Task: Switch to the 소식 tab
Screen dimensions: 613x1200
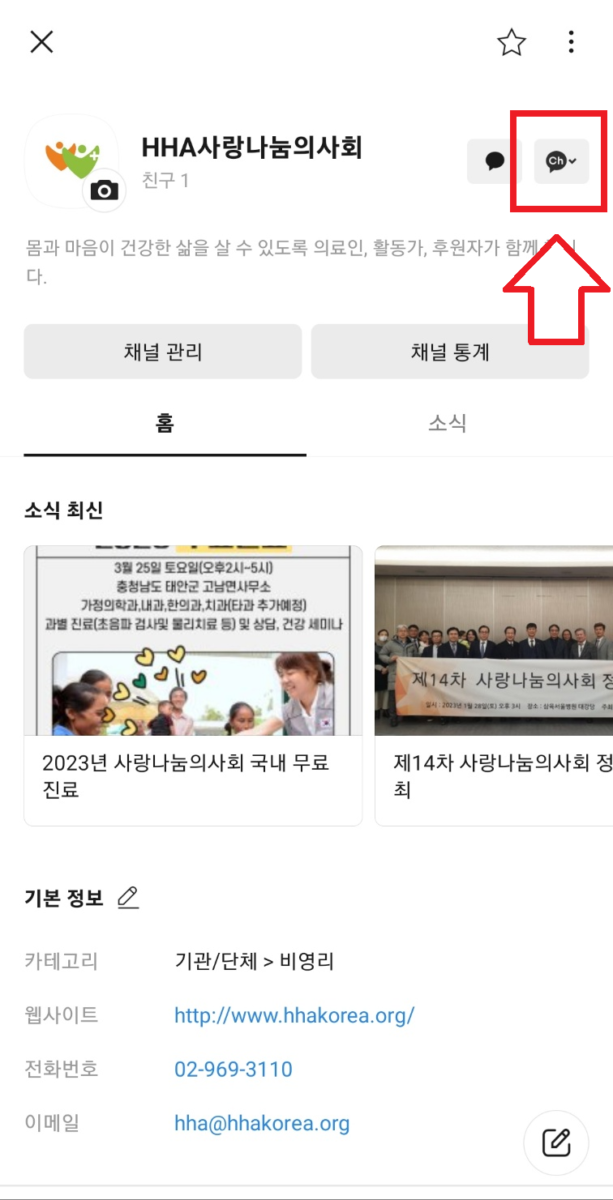Action: point(448,423)
